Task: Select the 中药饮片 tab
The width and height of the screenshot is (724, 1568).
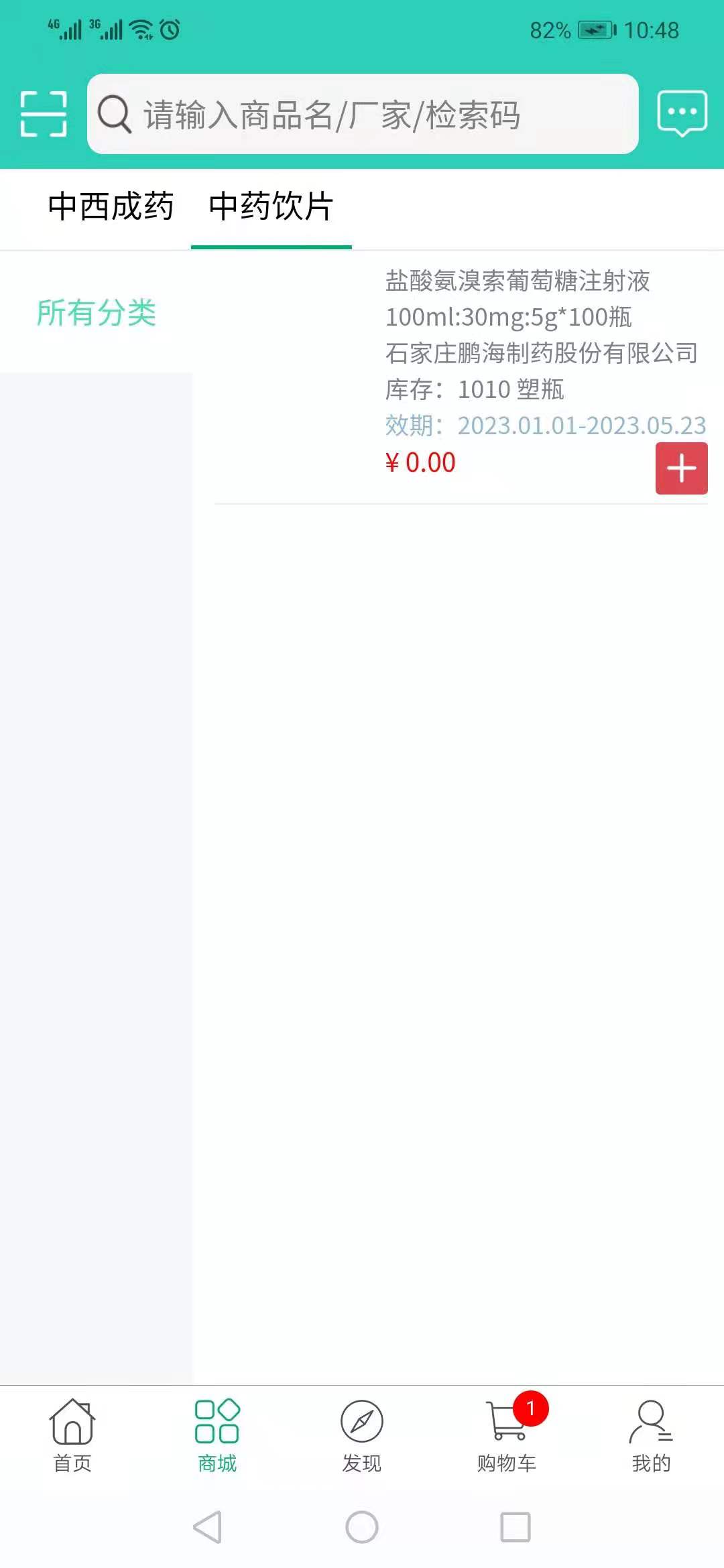Action: click(x=271, y=206)
